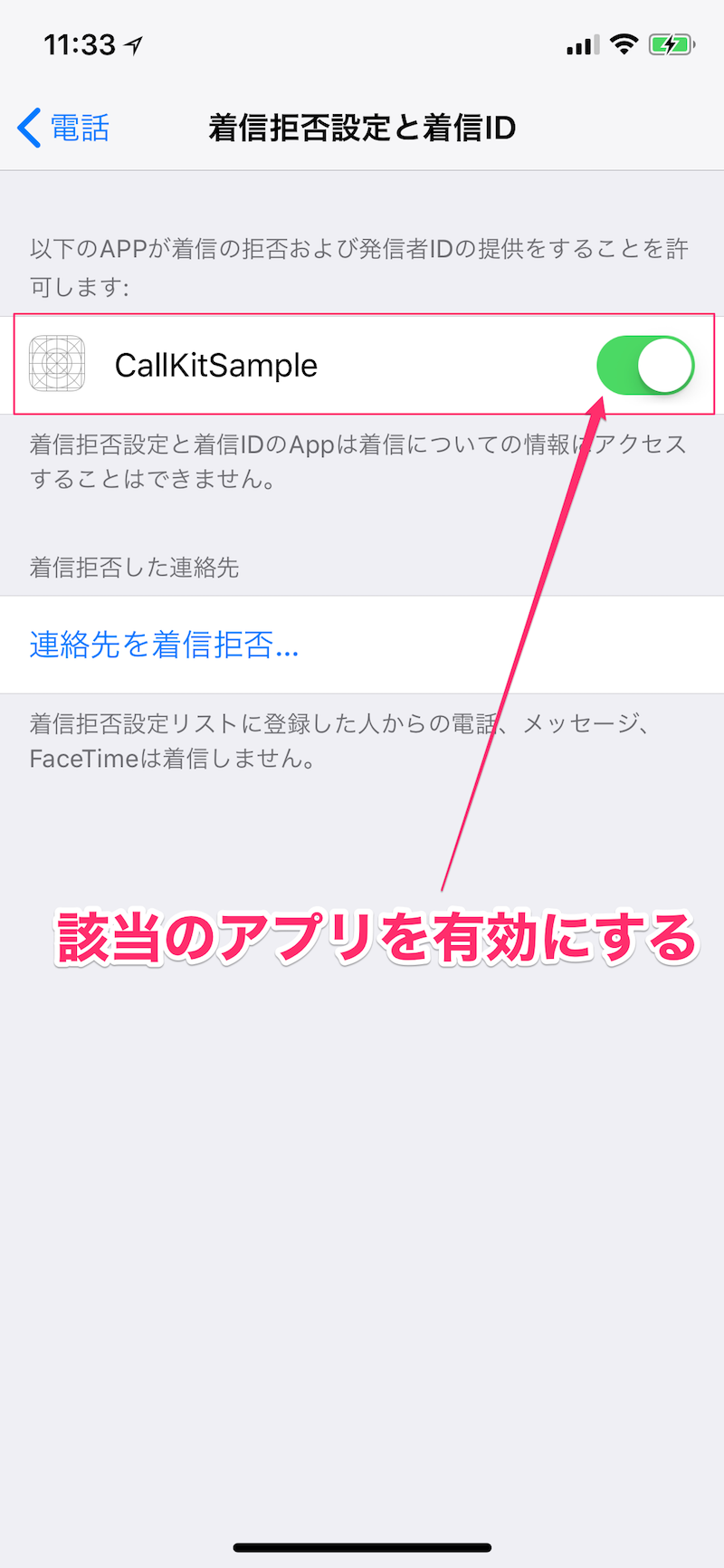Click the placeholder grid icon beside CallKitSample
Viewport: 724px width, 1568px height.
56,363
